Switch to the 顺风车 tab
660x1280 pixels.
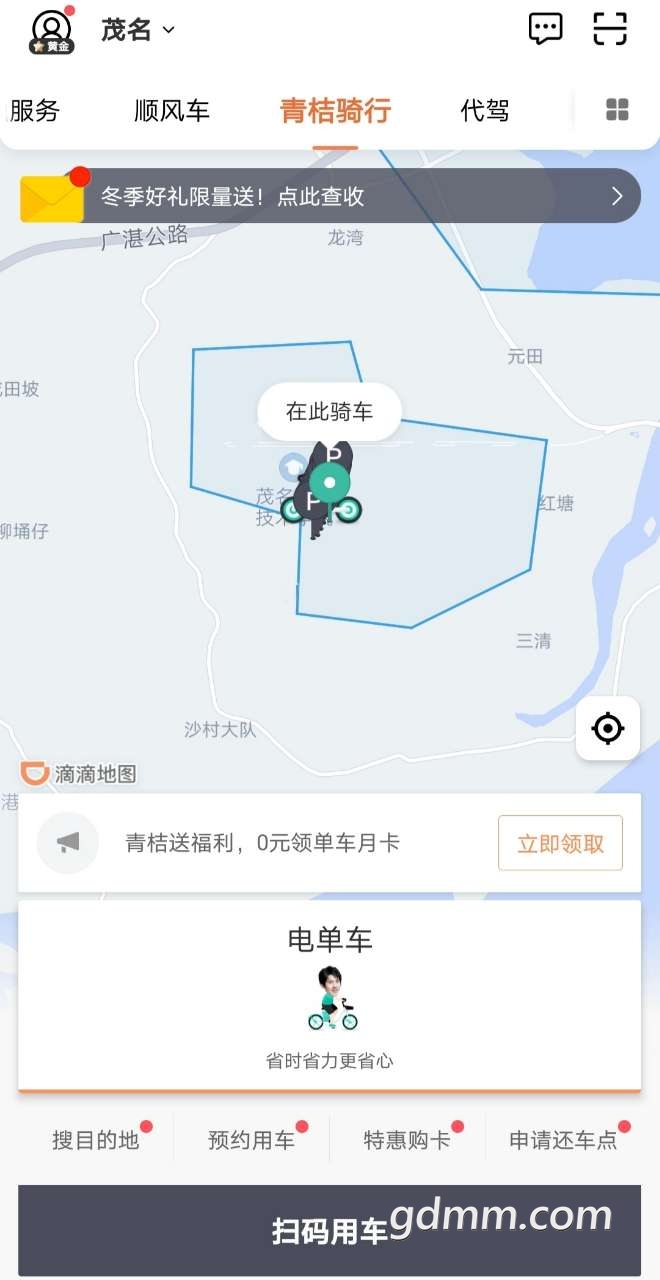(x=172, y=111)
